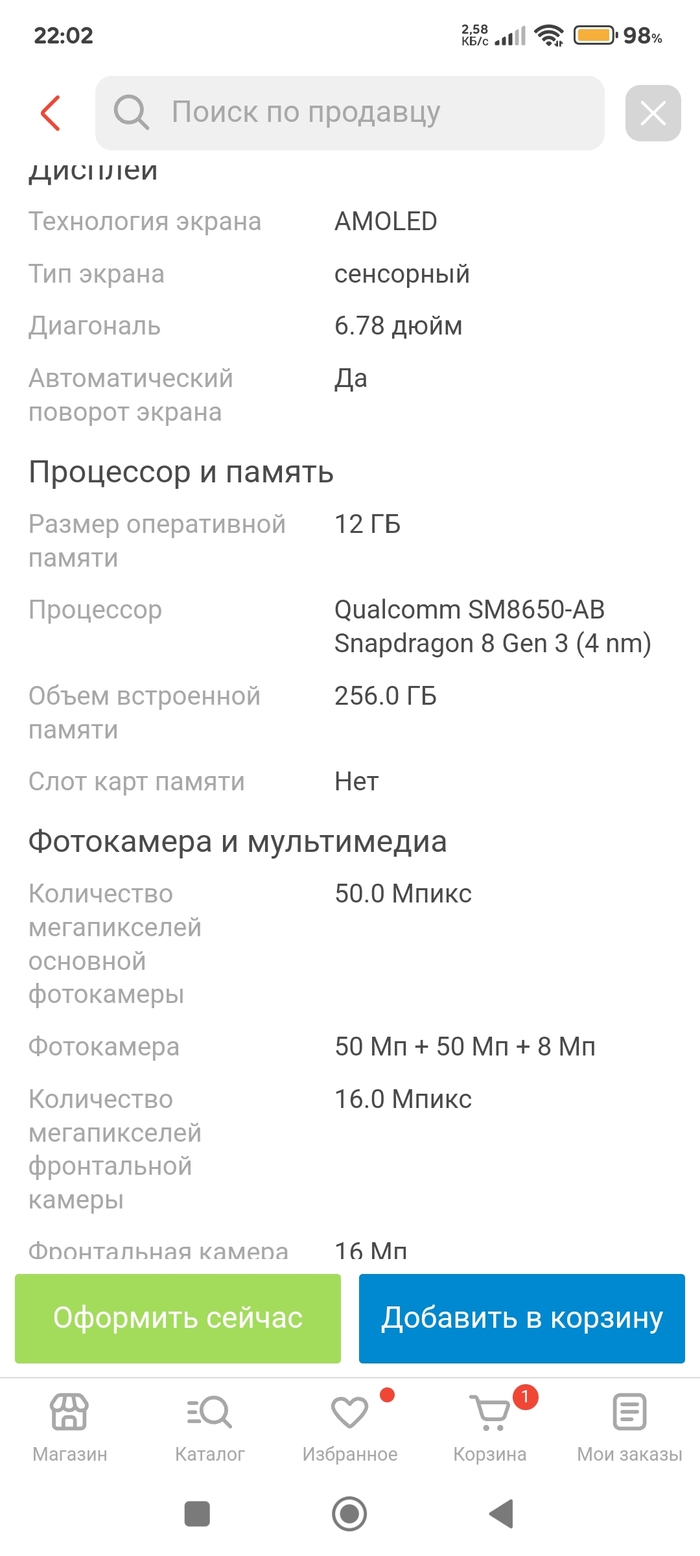View the Мои заказы tab
The width and height of the screenshot is (700, 1556).
click(x=629, y=1428)
